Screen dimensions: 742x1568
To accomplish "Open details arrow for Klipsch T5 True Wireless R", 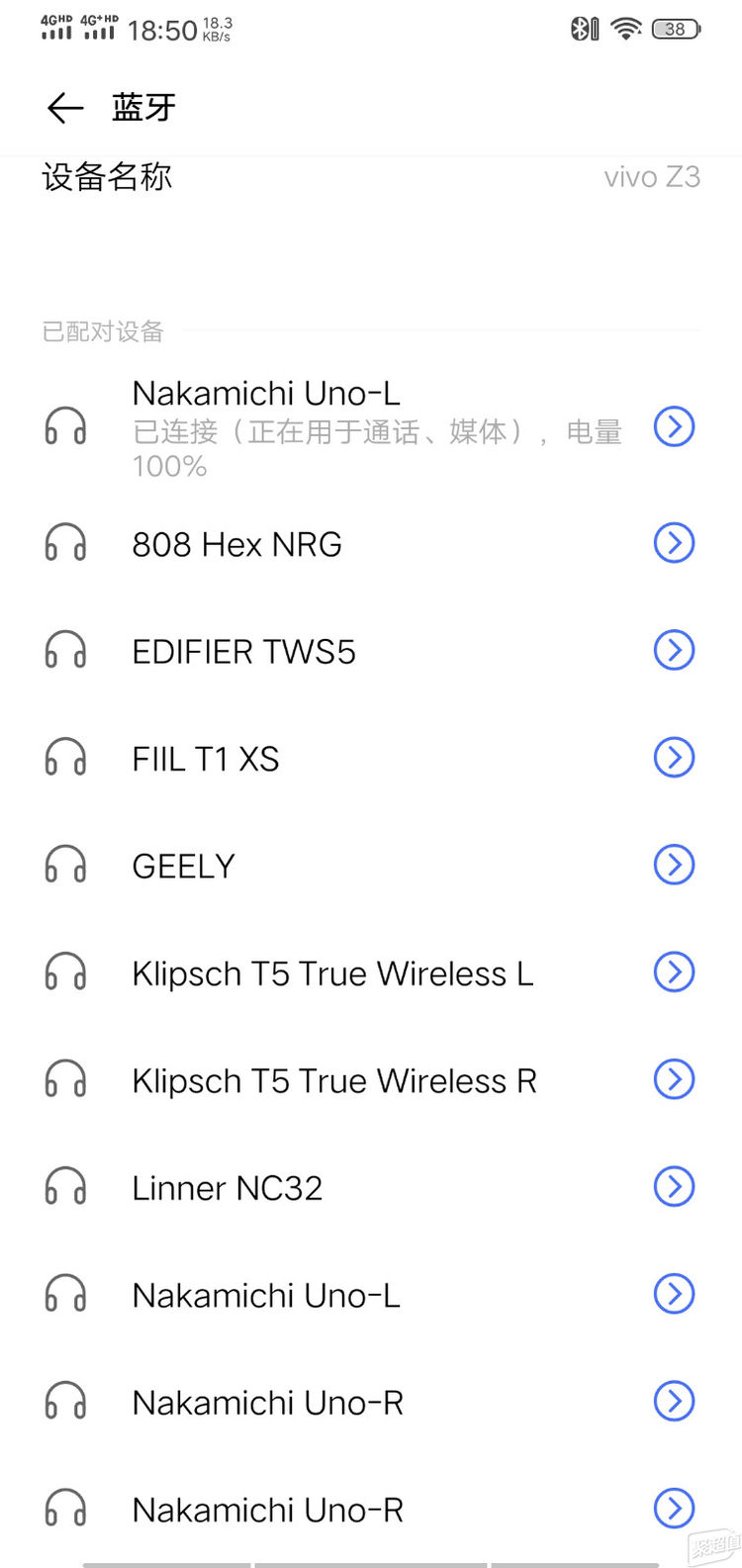I will point(675,1078).
